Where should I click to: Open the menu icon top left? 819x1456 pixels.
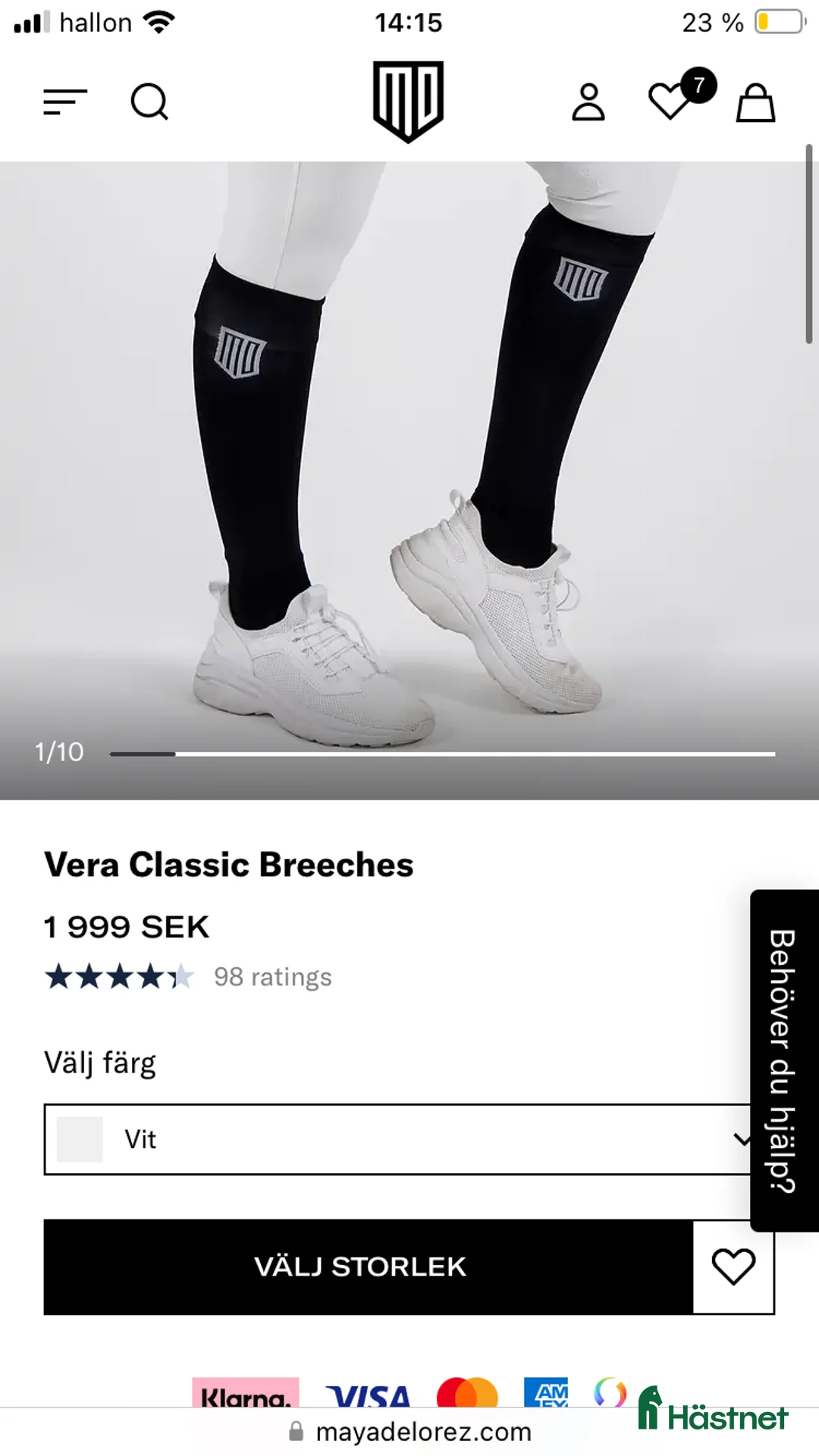pyautogui.click(x=65, y=102)
